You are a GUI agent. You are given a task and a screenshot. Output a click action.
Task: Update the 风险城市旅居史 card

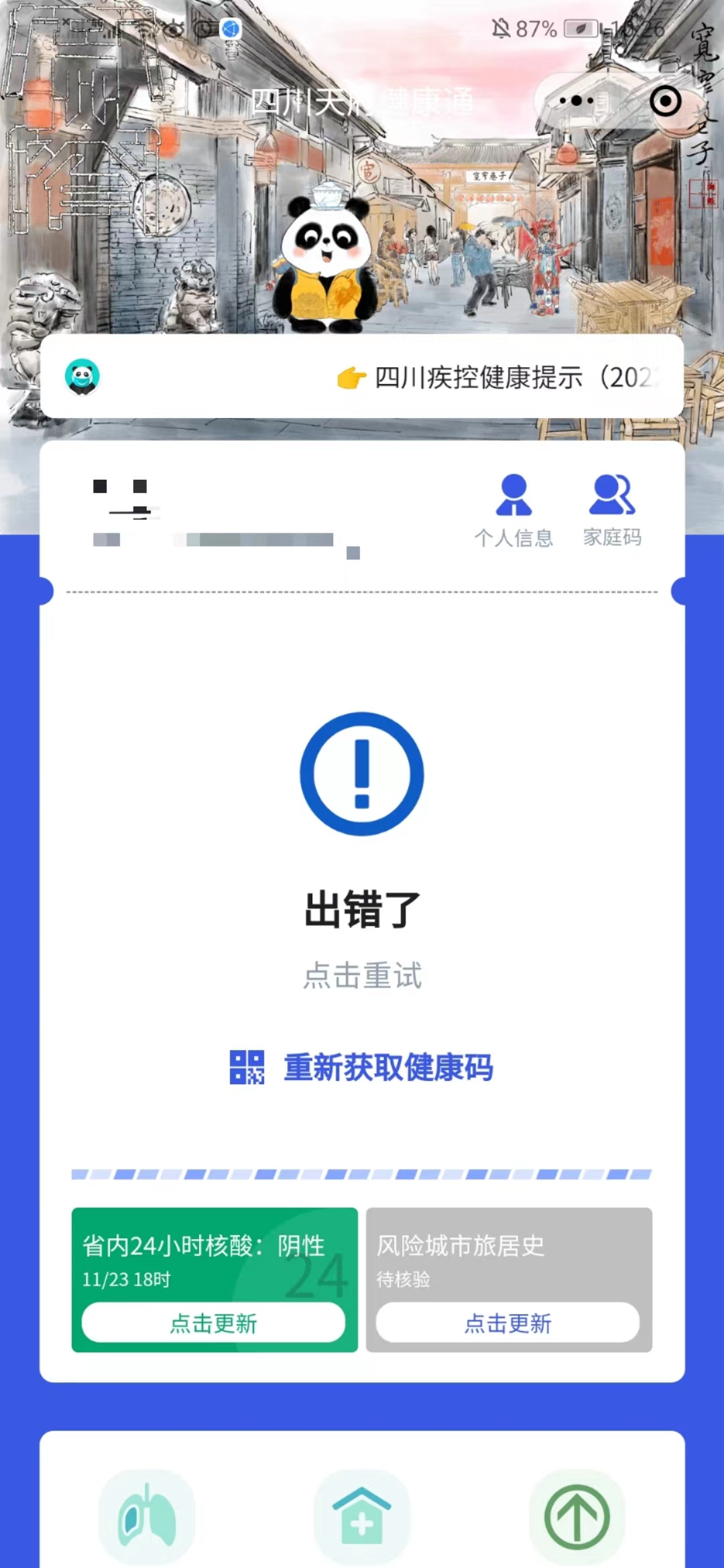tap(507, 1323)
